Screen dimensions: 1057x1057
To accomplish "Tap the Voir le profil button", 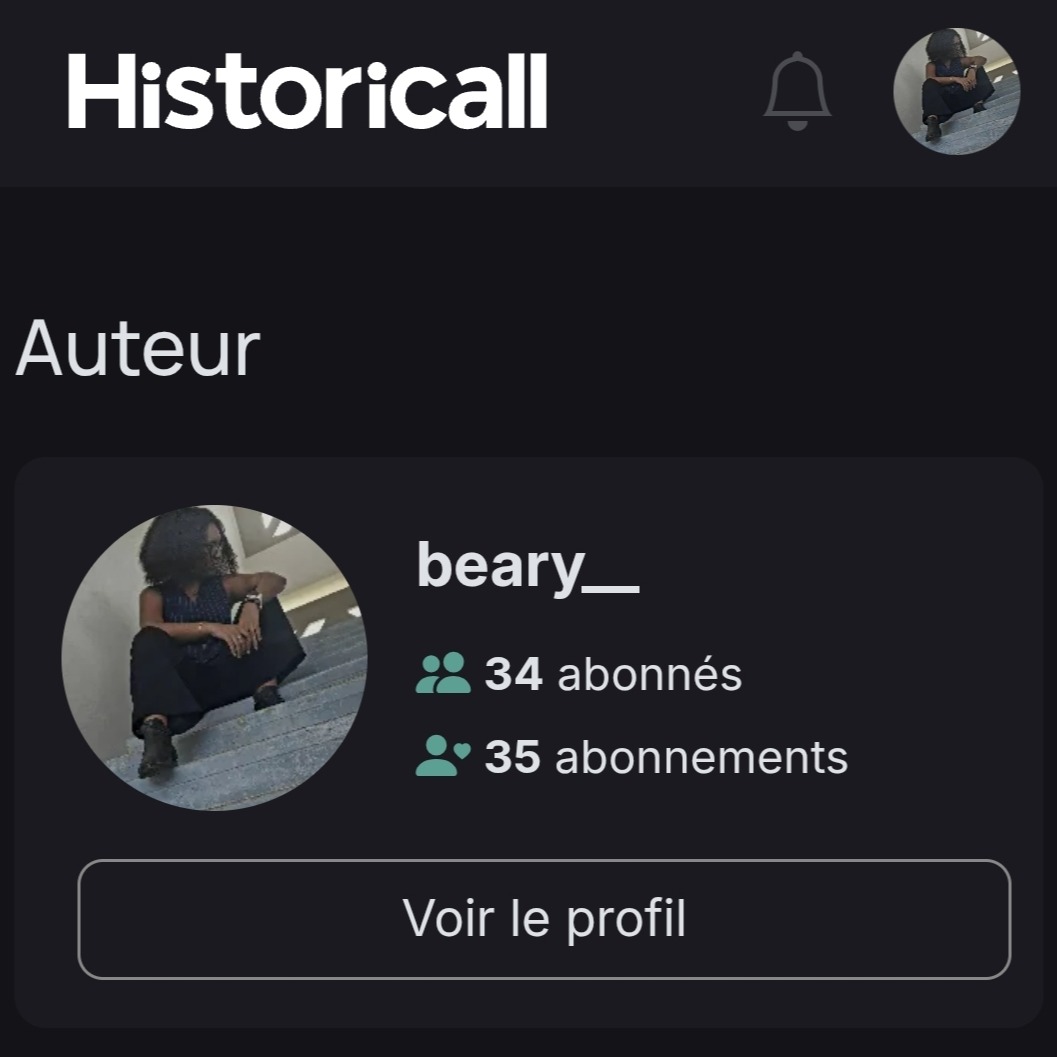I will (x=544, y=918).
